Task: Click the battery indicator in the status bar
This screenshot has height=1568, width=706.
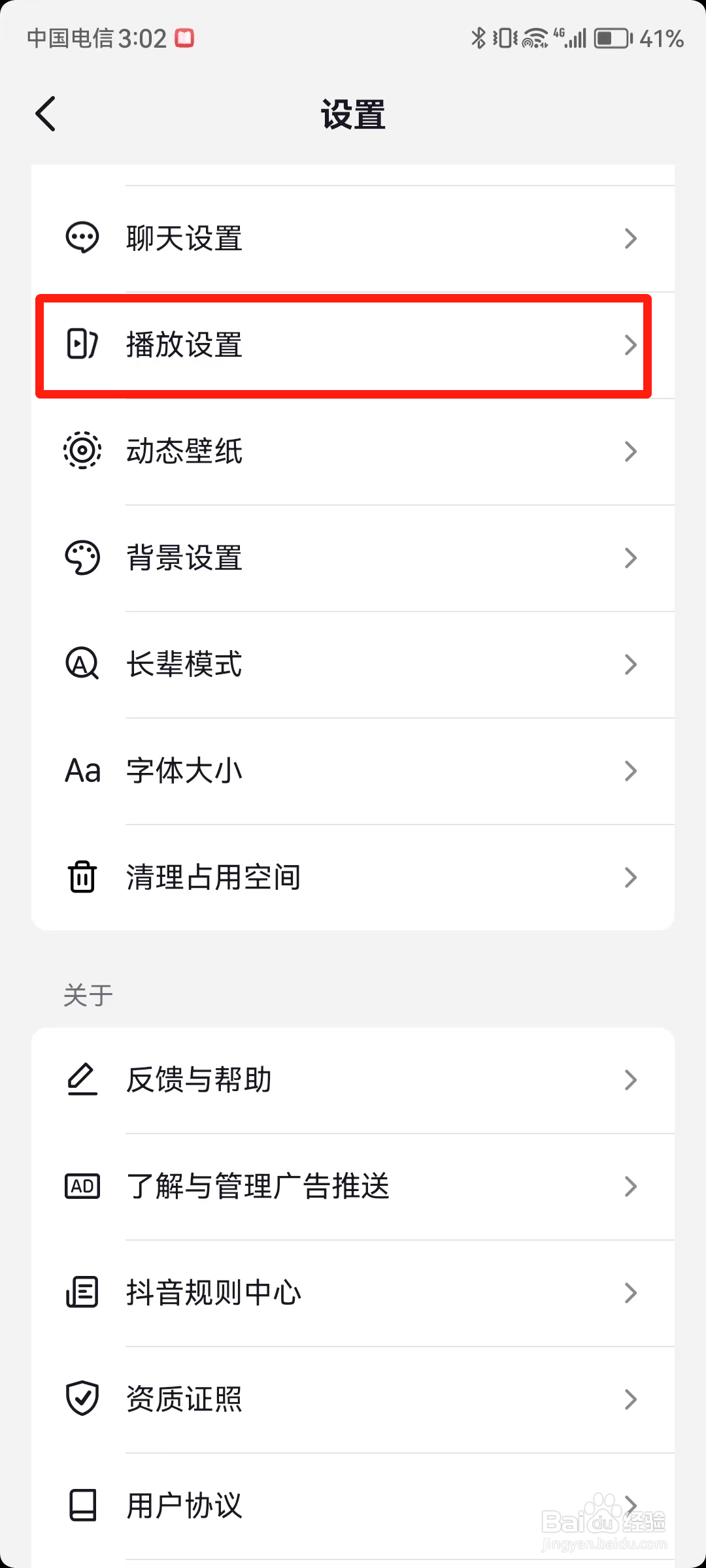Action: coord(611,39)
